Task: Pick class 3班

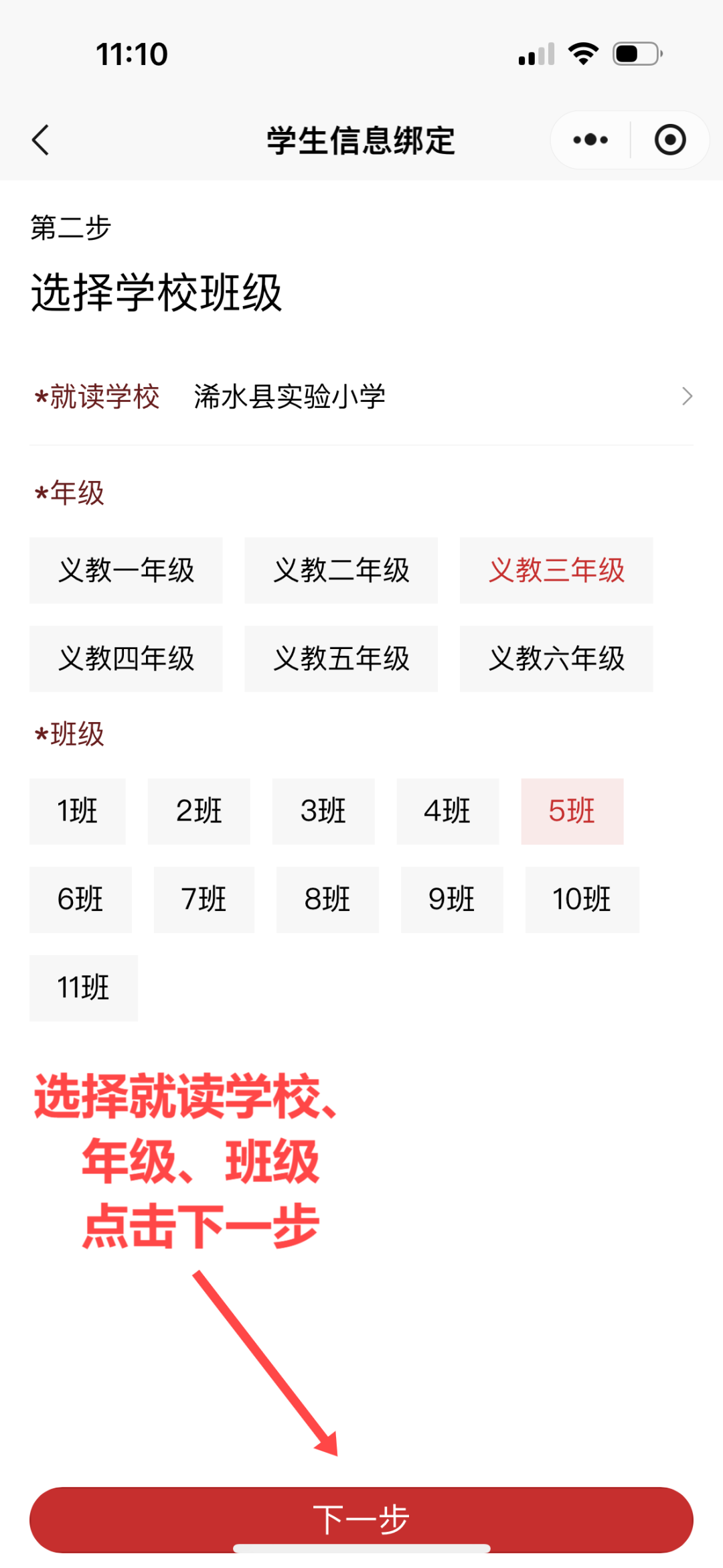Action: 323,811
